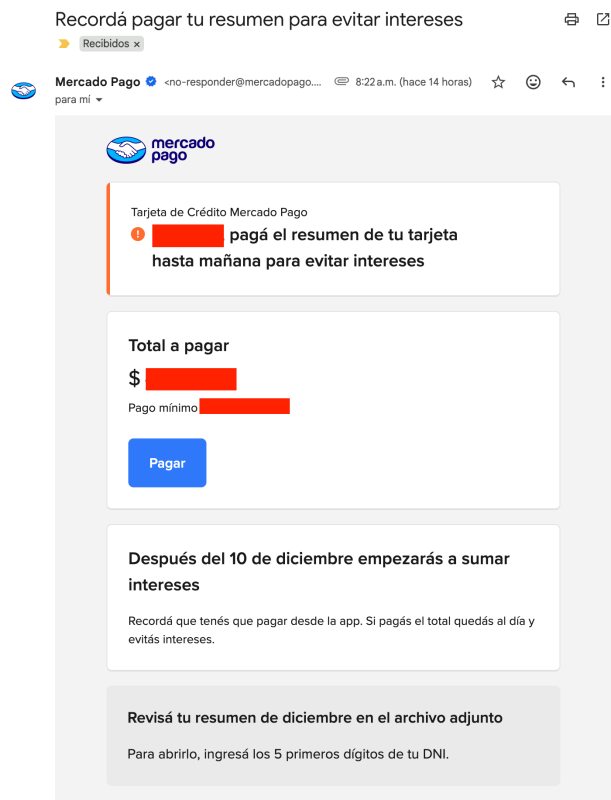
Task: Open Mercado Pago sender avatar
Action: [x=23, y=90]
